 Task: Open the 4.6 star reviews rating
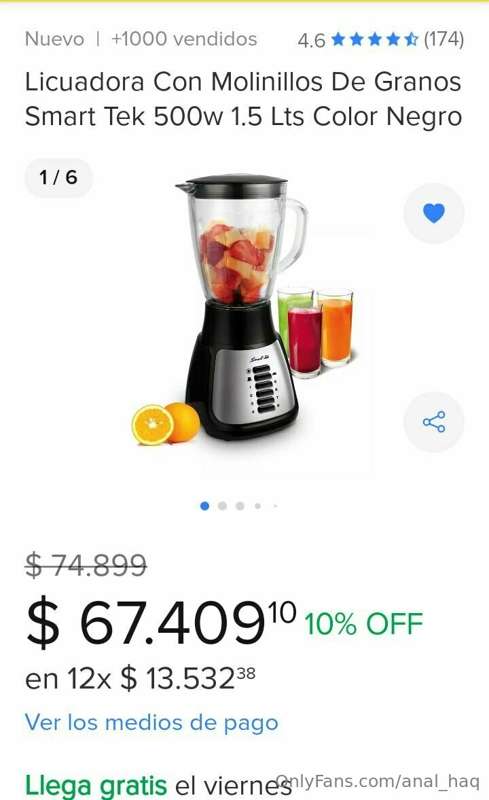pos(381,39)
